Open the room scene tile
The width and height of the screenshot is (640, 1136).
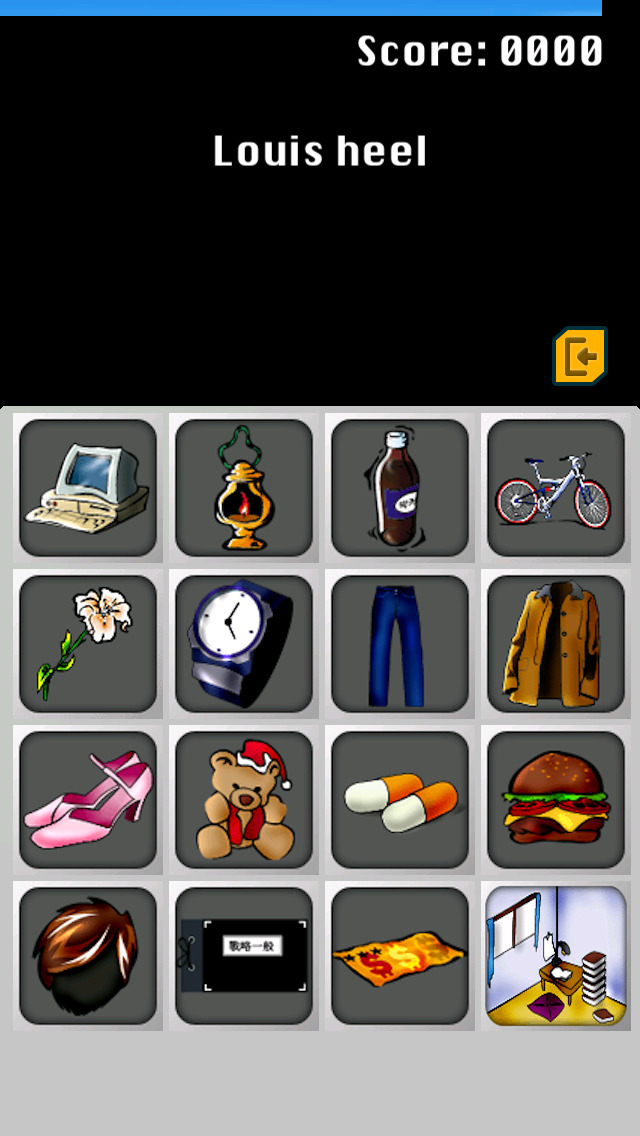click(x=556, y=956)
